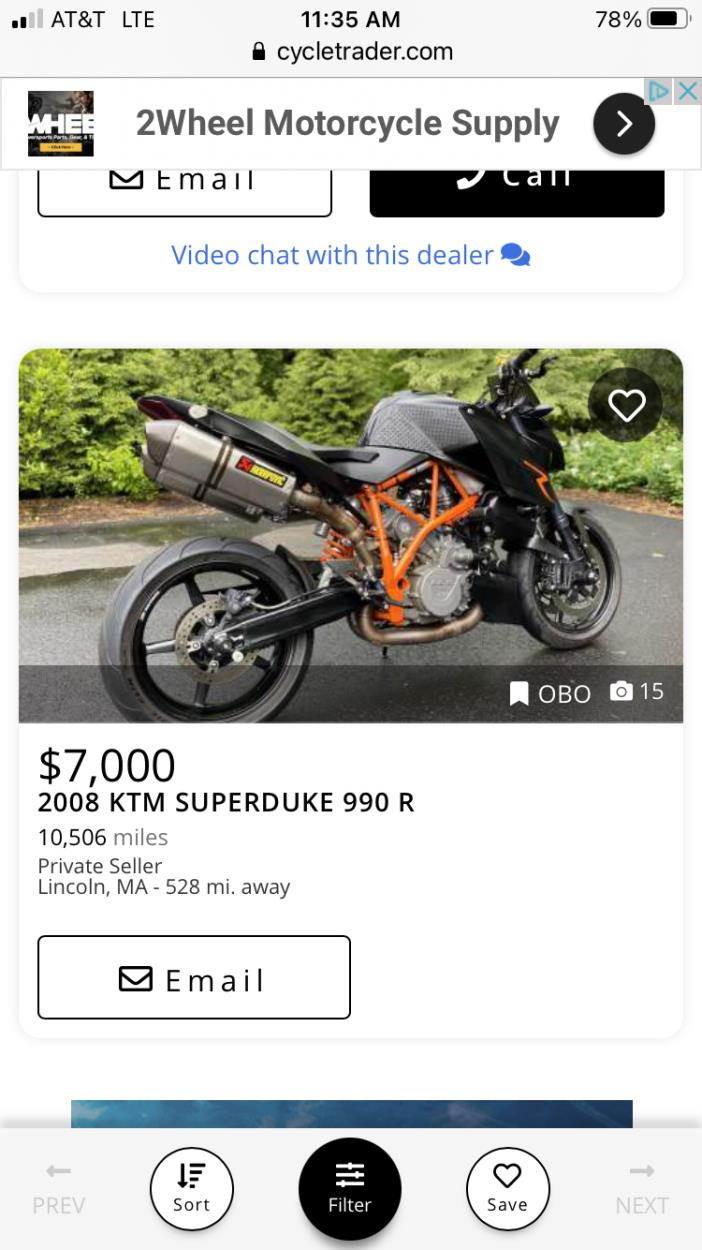This screenshot has width=702, height=1250.
Task: Close the banner advertisement
Action: tap(687, 92)
